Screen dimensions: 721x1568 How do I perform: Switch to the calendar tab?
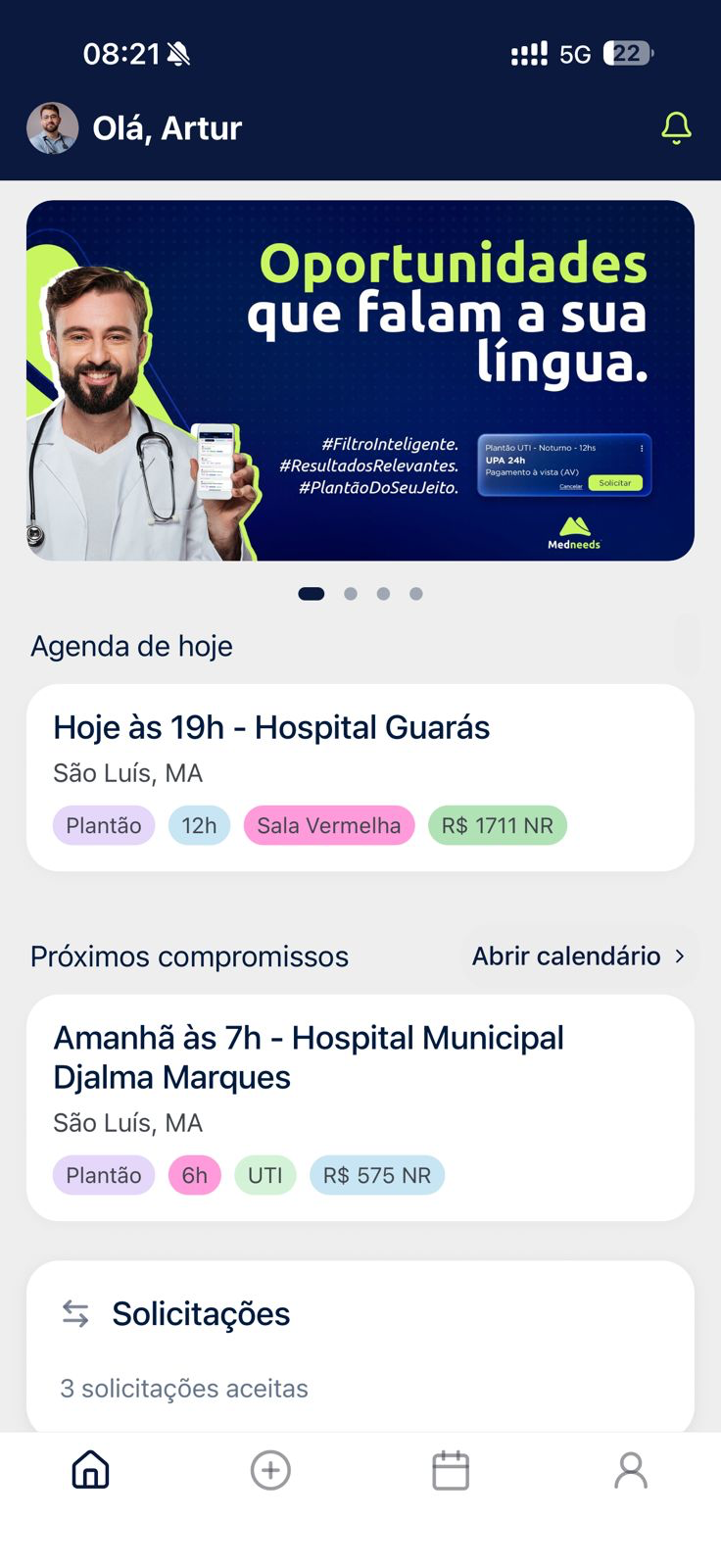pos(451,1470)
